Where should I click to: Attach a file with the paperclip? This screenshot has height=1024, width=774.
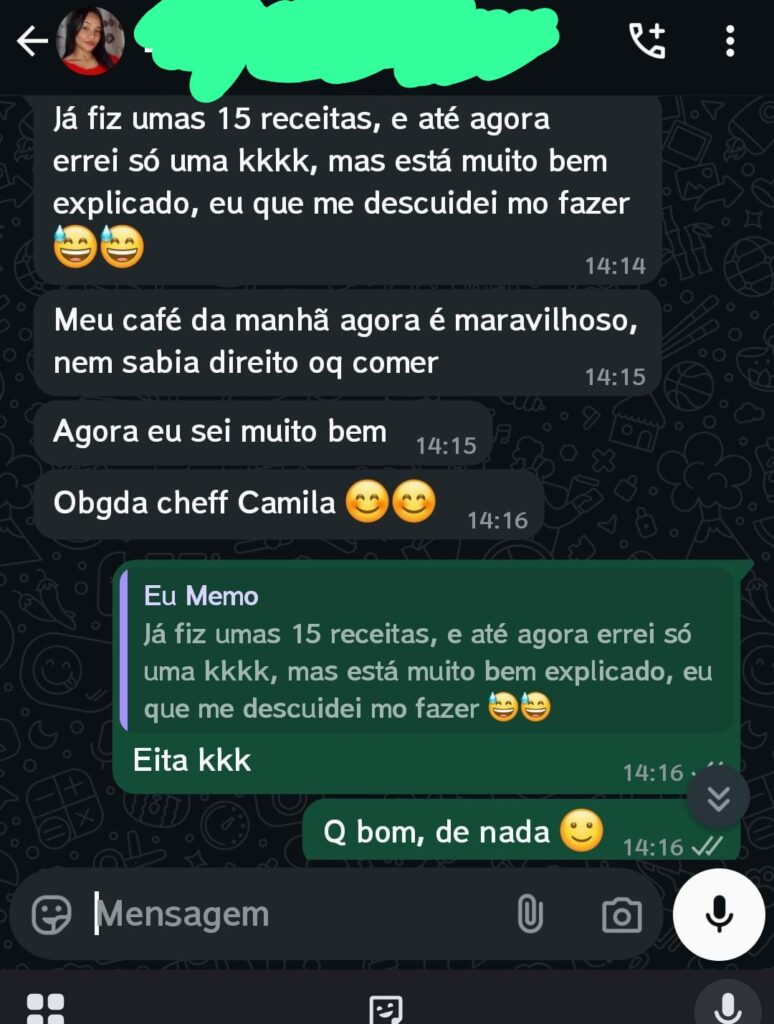529,914
